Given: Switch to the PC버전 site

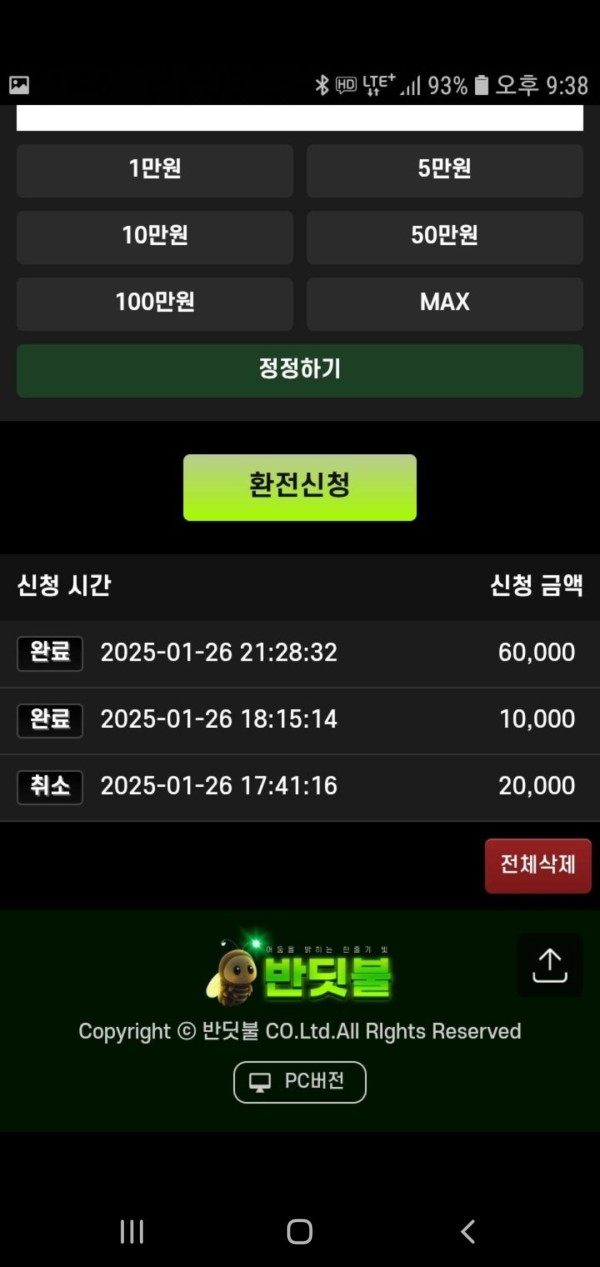Looking at the screenshot, I should point(300,1082).
